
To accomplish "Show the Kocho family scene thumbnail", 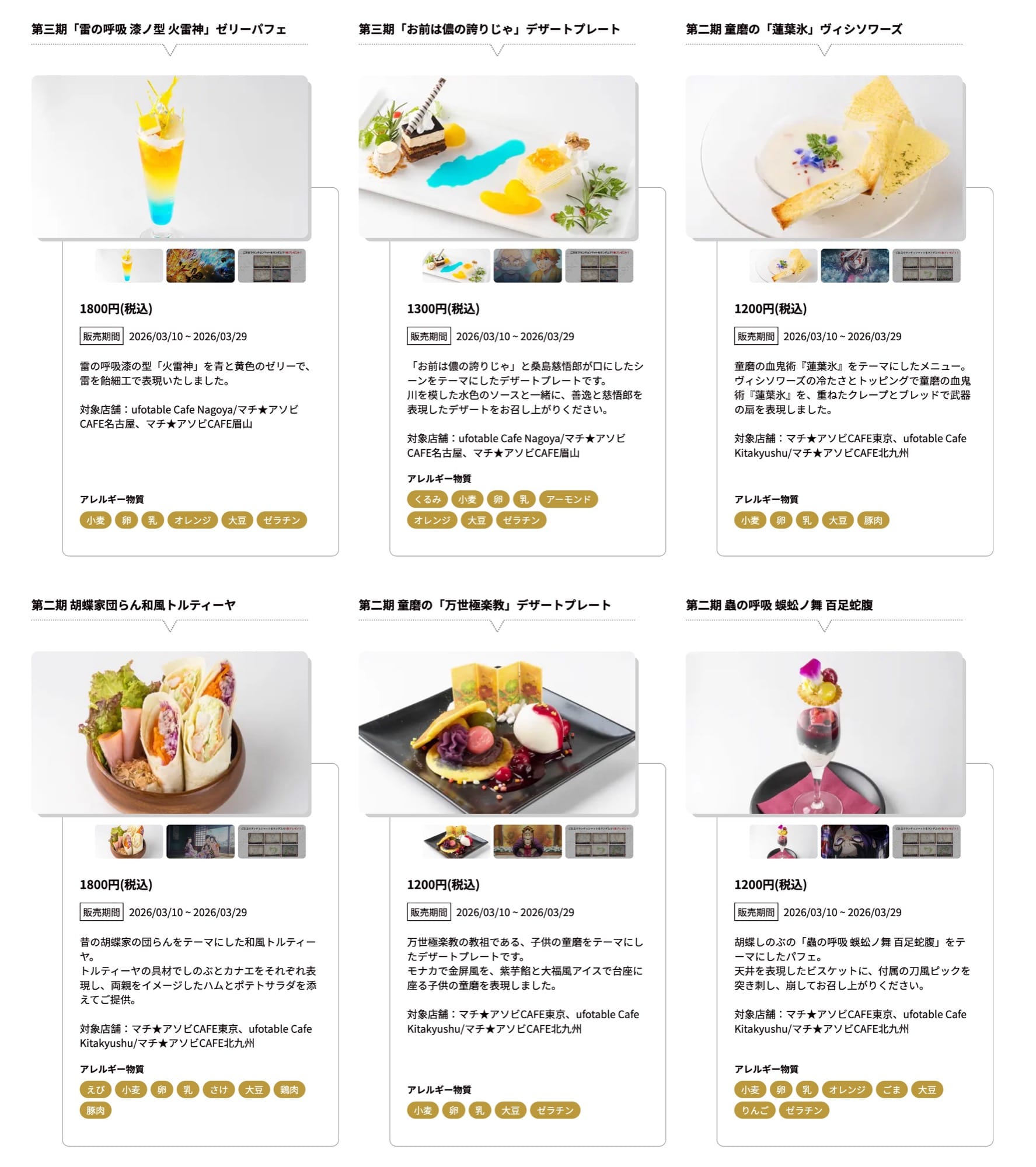I will 200,841.
